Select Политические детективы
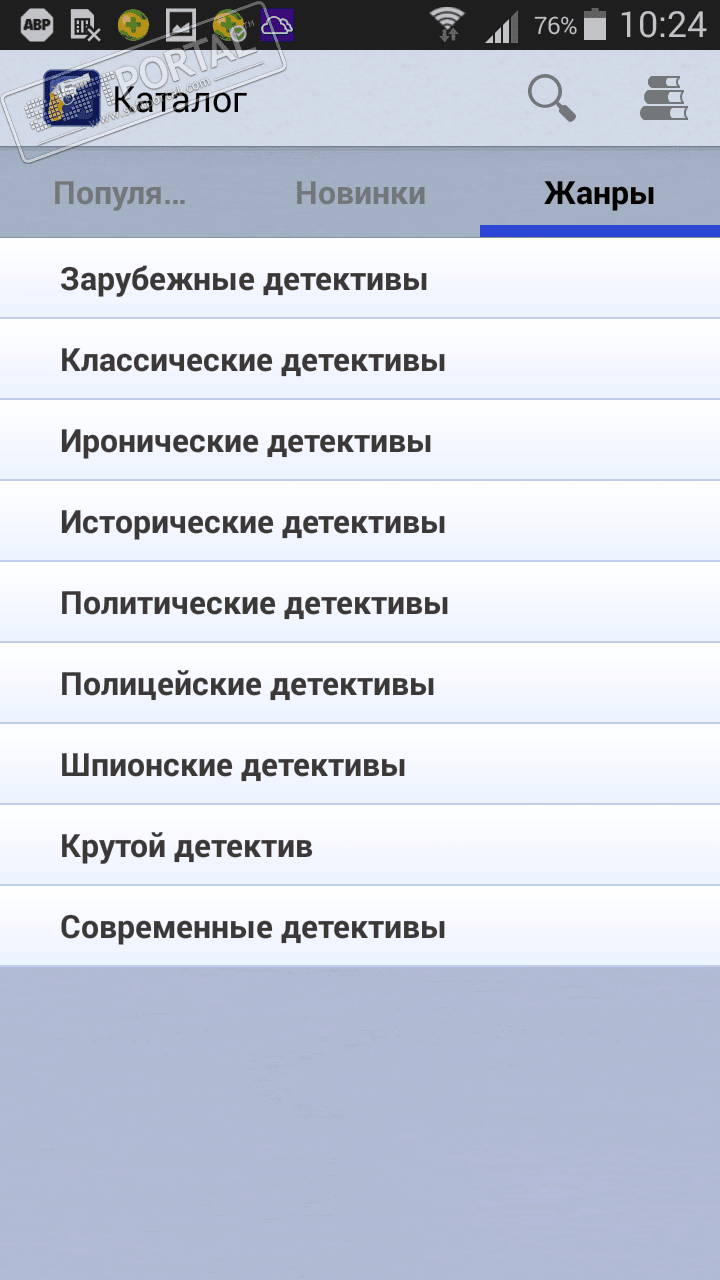The width and height of the screenshot is (720, 1280). coord(254,603)
